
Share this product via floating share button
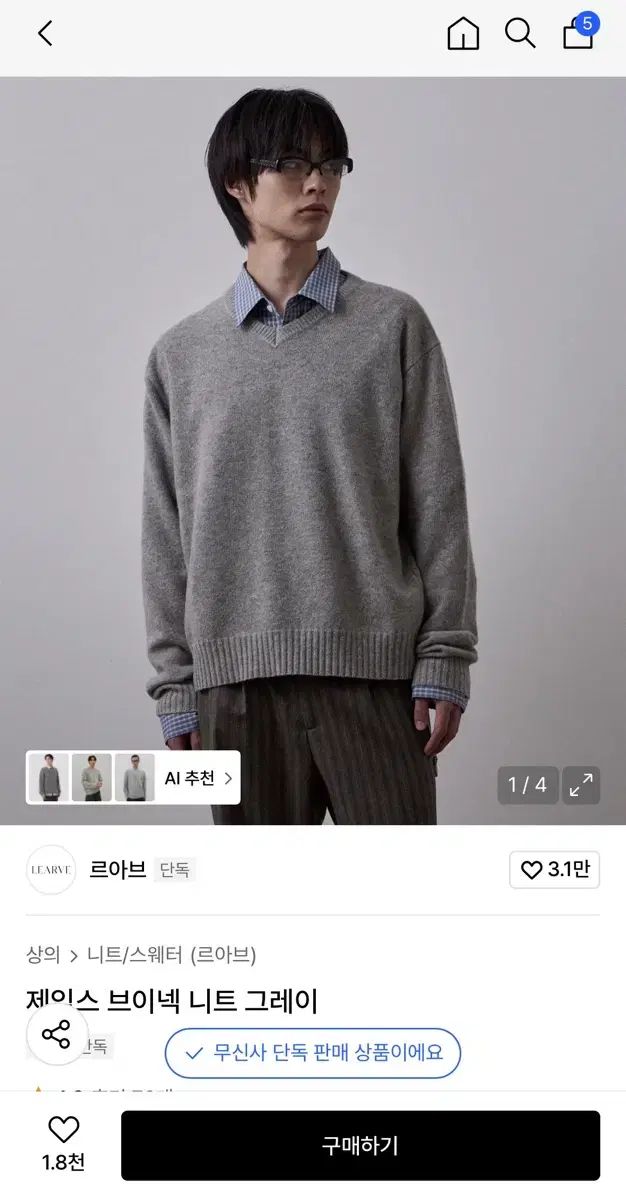point(57,1034)
